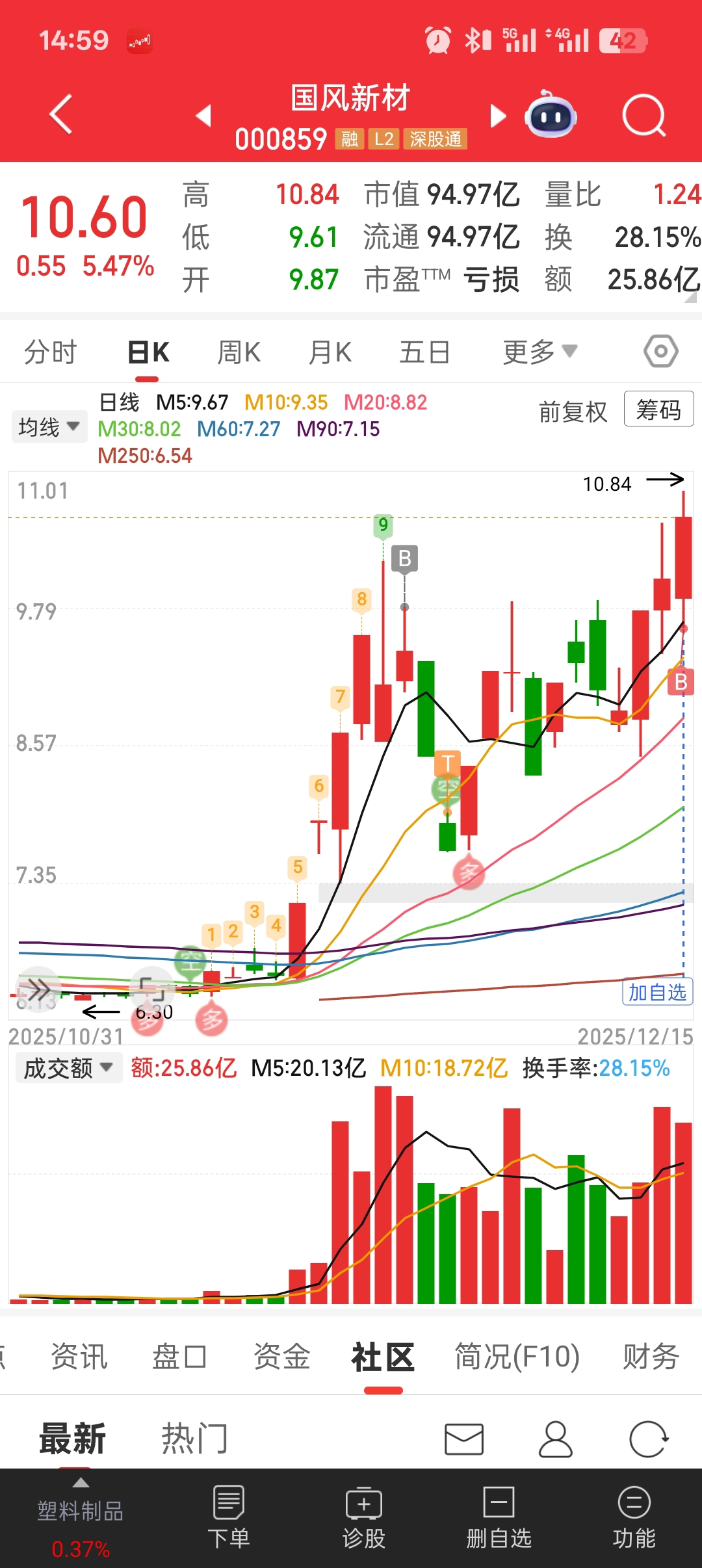
Task: Select the 月K chart tab
Action: 330,352
